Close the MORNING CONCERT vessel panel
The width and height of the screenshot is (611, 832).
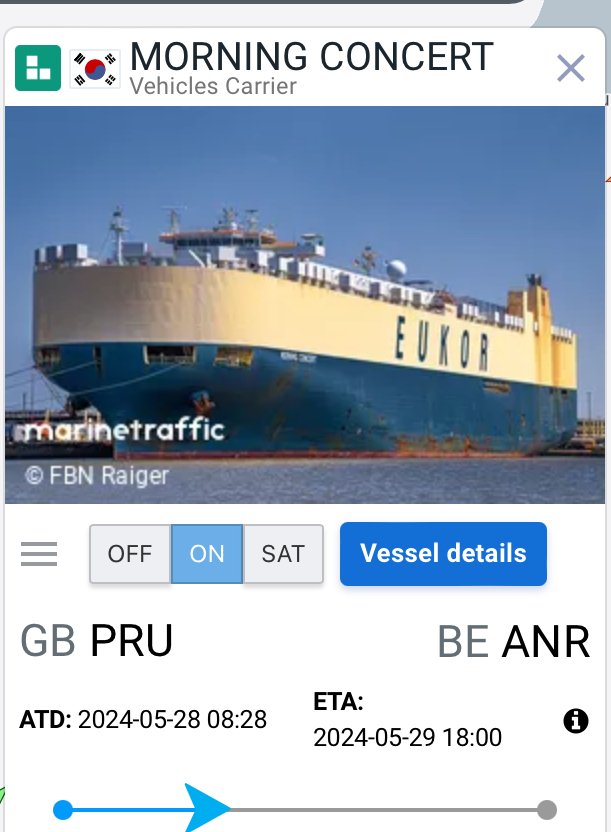[570, 69]
